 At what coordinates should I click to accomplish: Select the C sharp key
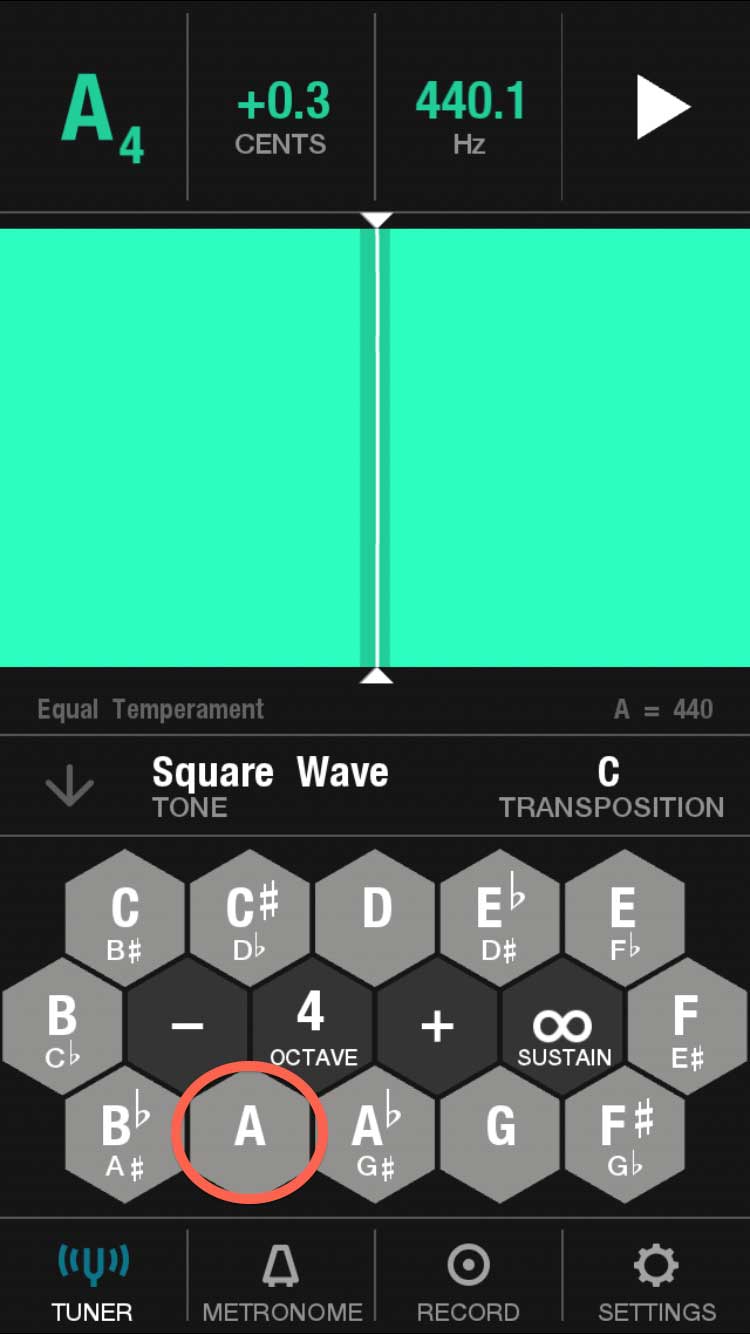point(250,918)
